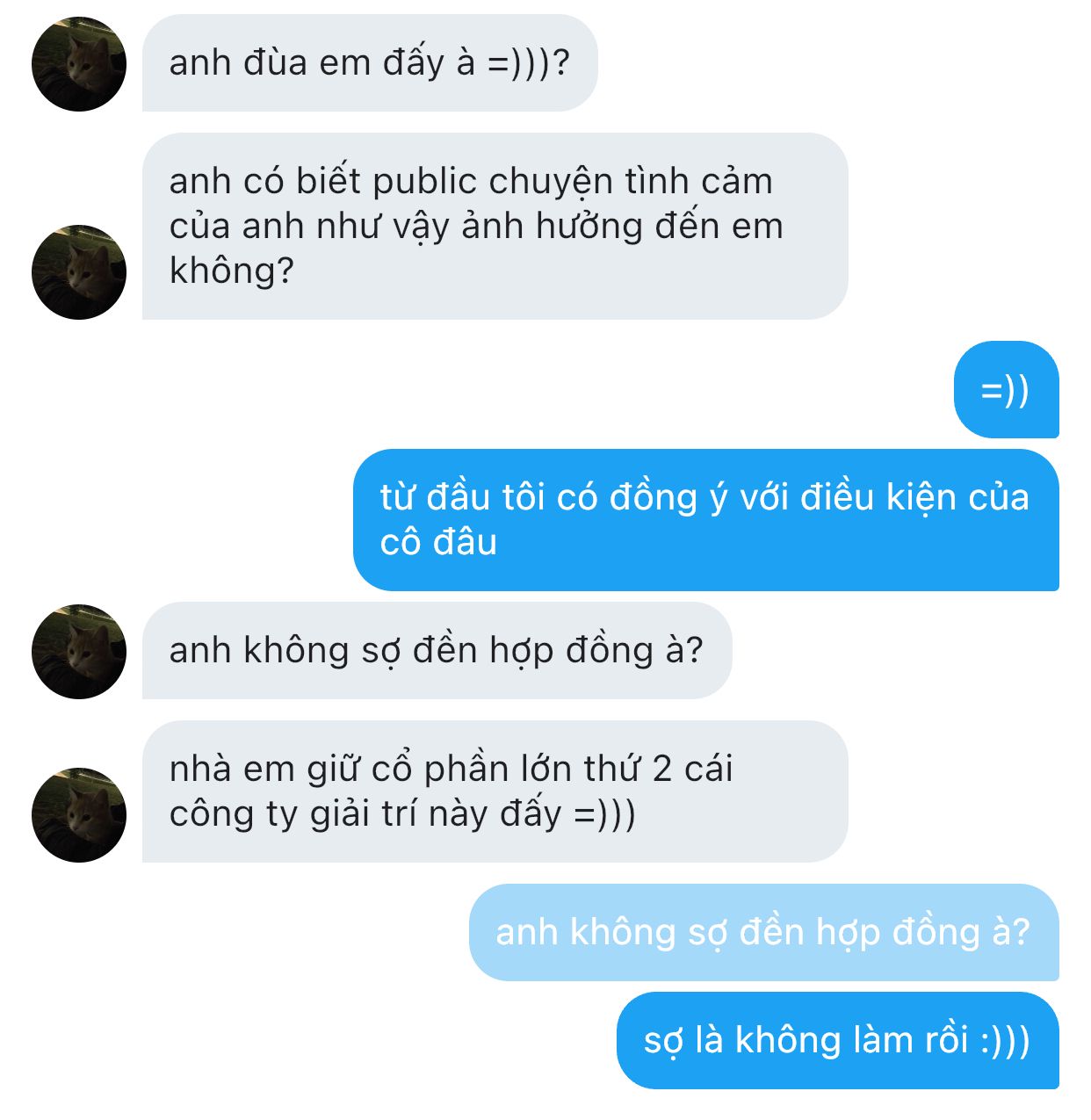
Task: Open profile from avatar by gray "anh không sợ đền hợp đồng à?"
Action: coord(79,652)
